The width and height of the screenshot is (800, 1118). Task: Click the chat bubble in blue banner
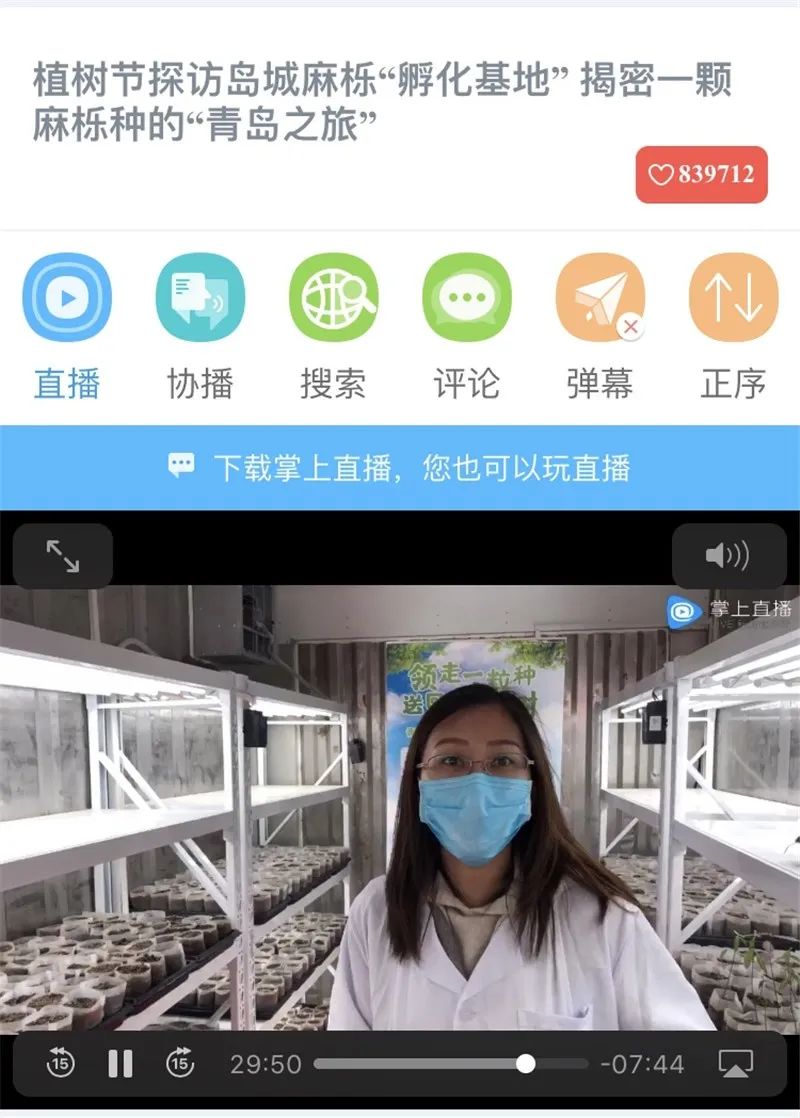(183, 463)
